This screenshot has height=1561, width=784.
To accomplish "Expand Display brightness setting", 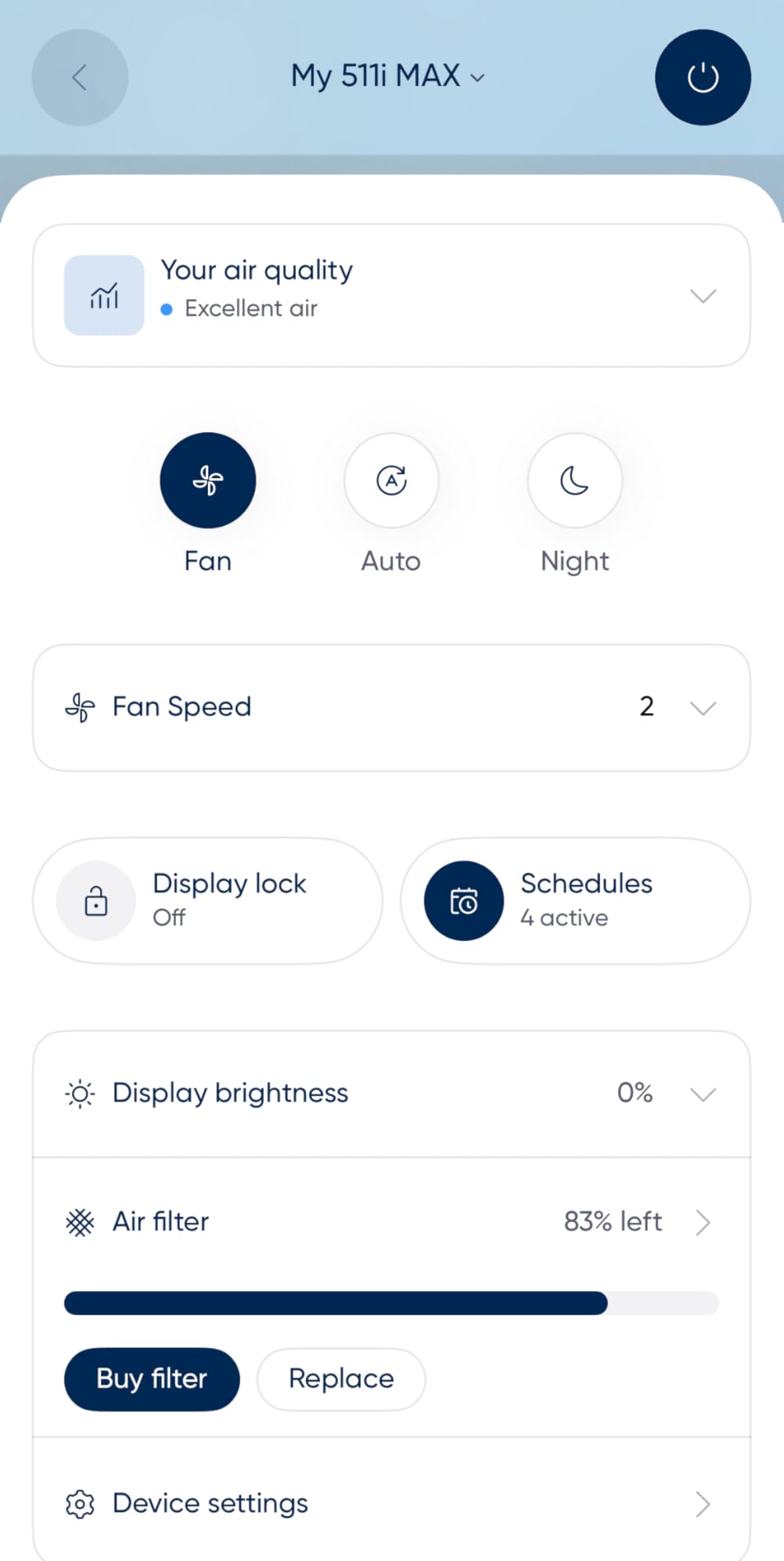I will point(703,1094).
